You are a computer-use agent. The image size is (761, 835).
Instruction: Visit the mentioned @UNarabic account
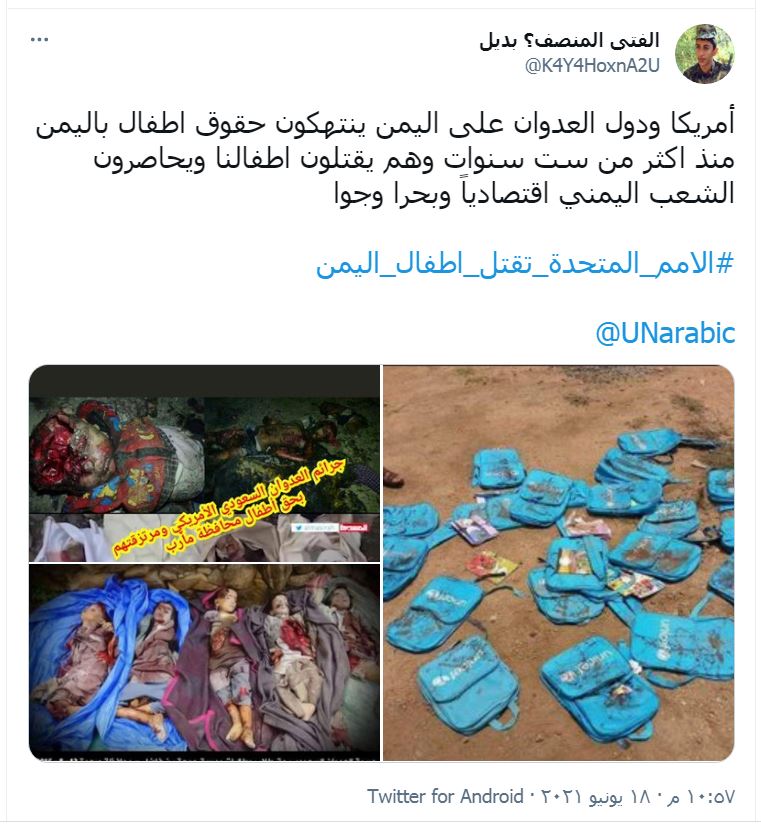(665, 332)
